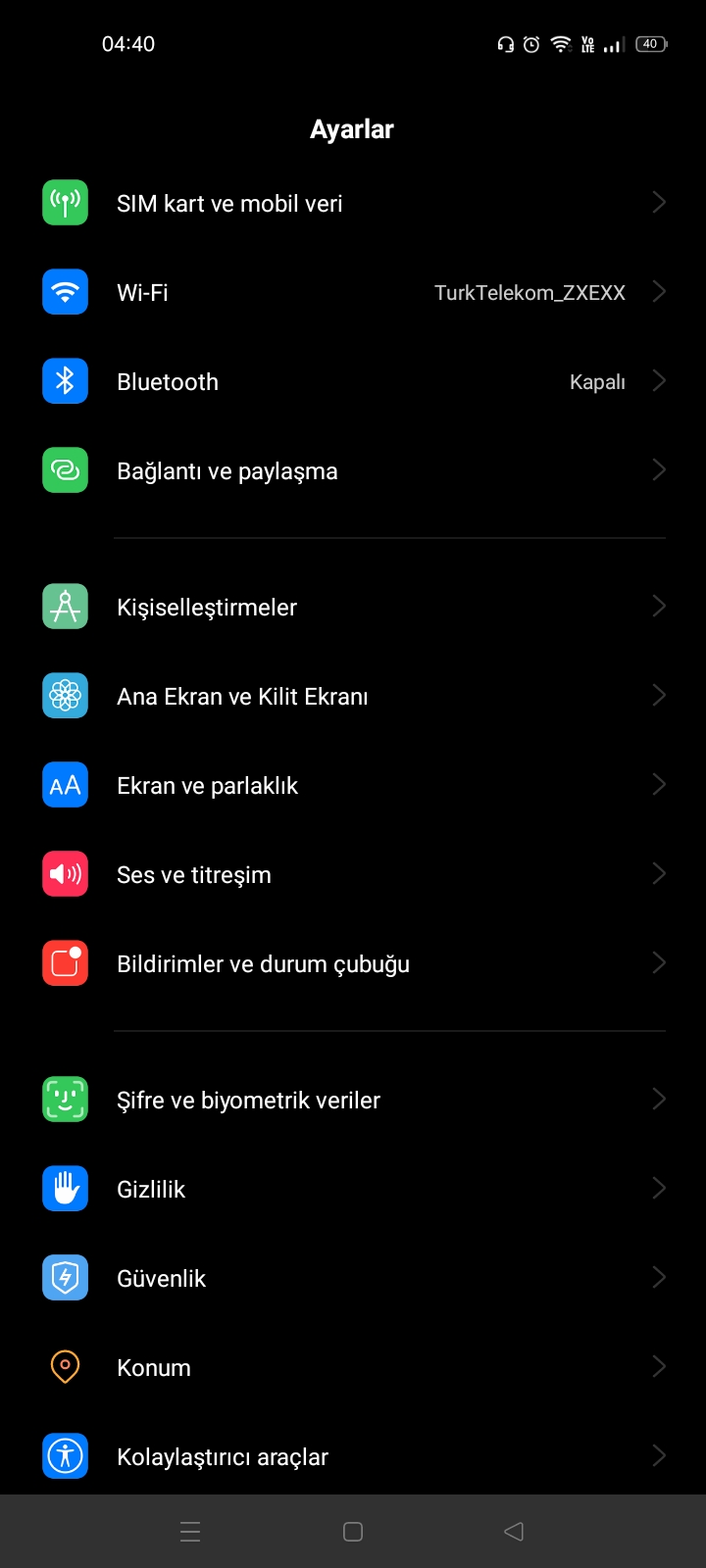Open recent apps from the navigation bar
The width and height of the screenshot is (706, 1568).
pyautogui.click(x=190, y=1532)
